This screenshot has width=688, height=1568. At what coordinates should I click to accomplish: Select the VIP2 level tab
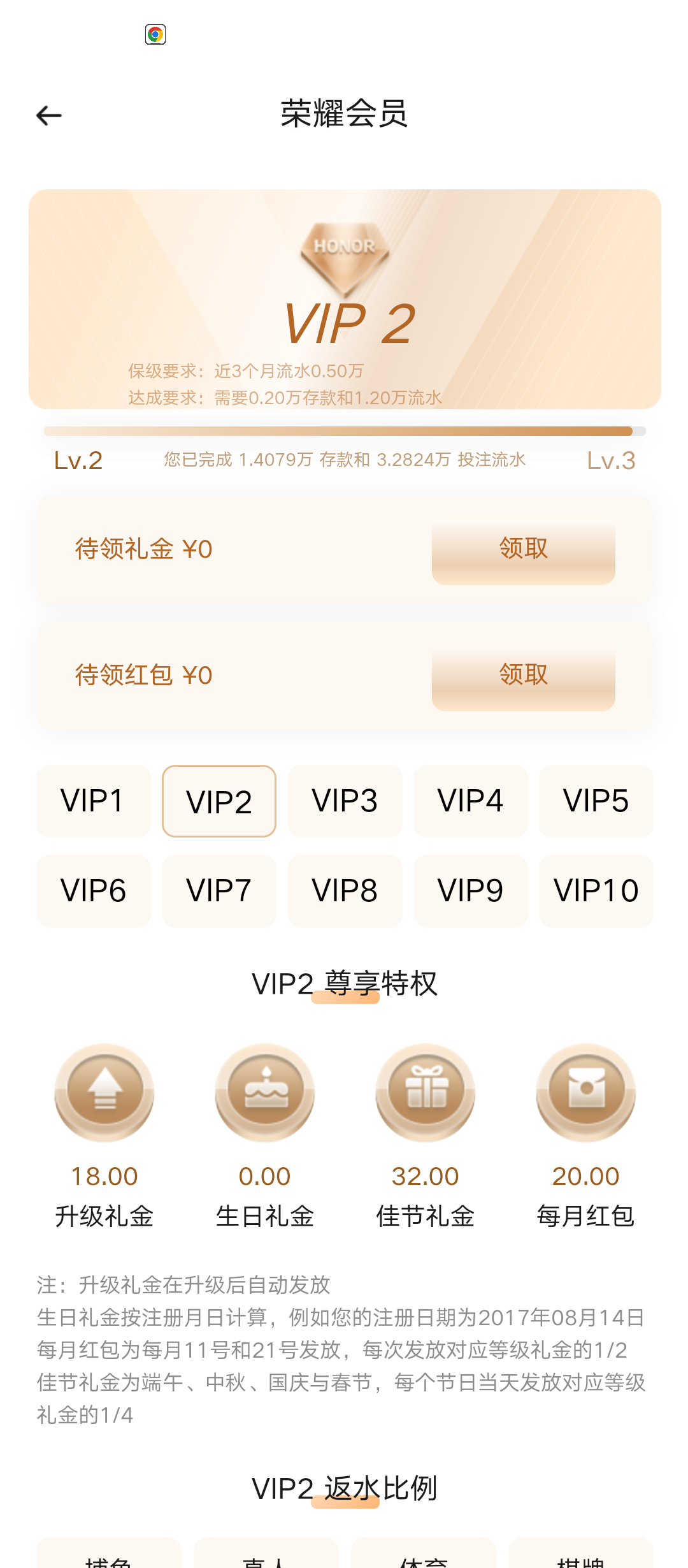click(219, 801)
